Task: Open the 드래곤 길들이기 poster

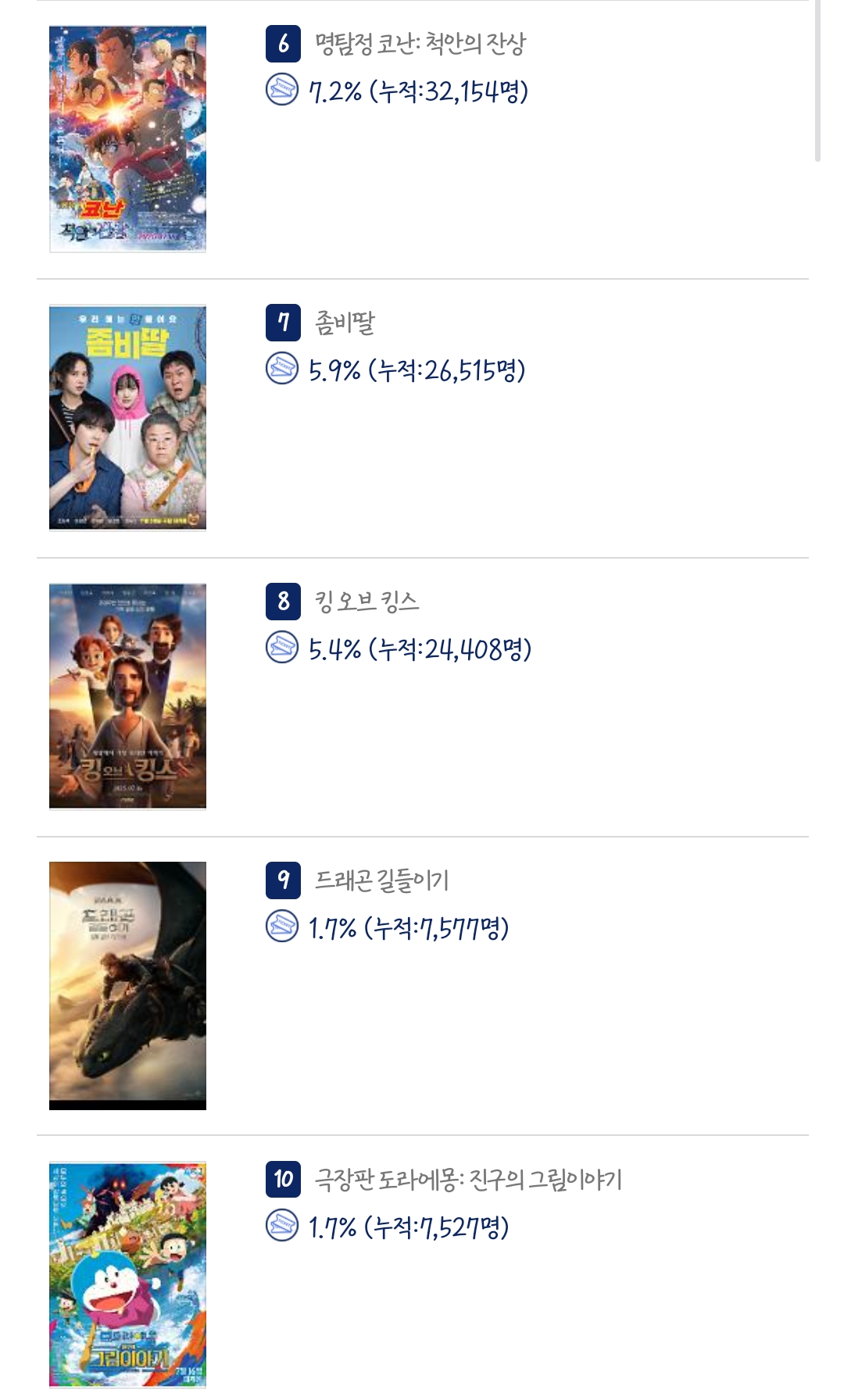Action: click(127, 984)
